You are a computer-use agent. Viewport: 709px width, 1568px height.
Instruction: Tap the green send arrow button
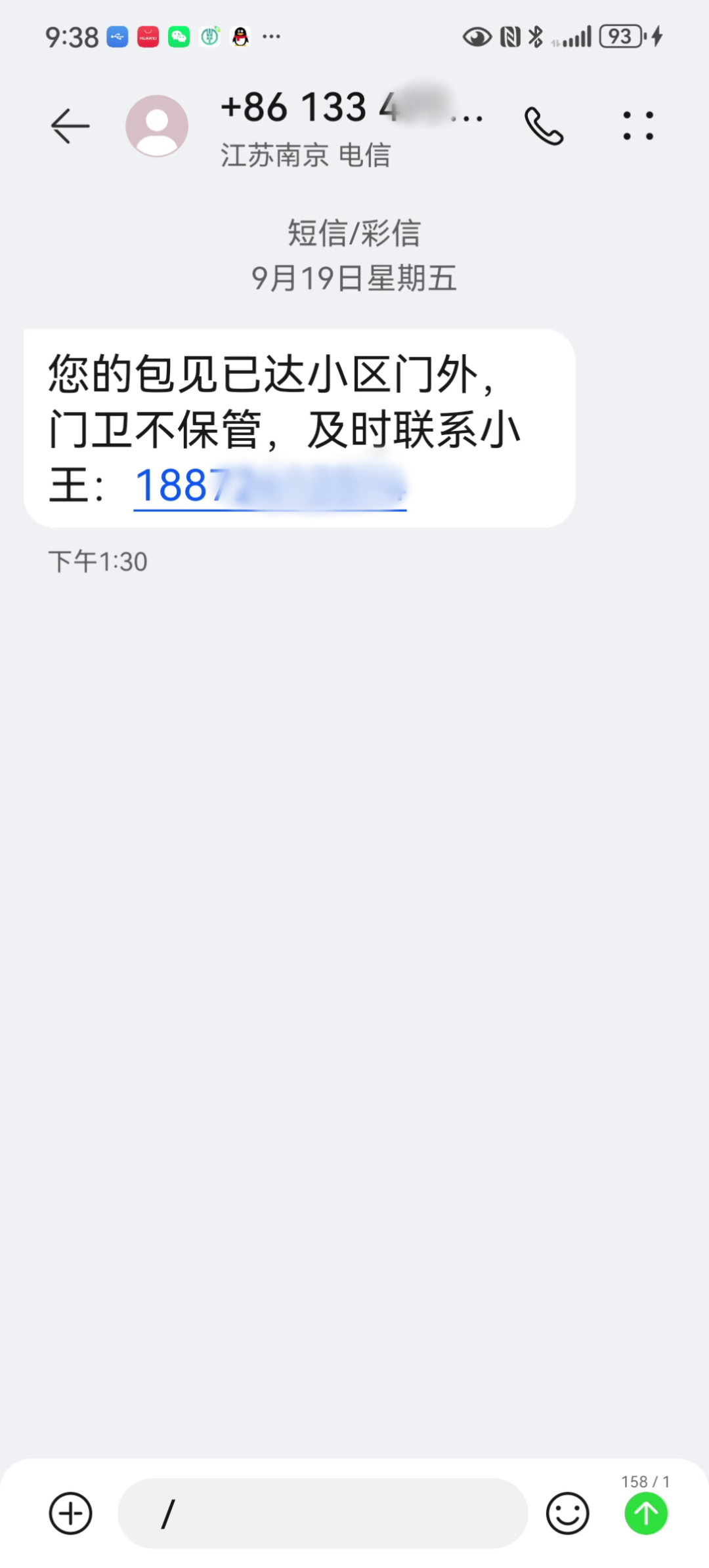[x=645, y=1514]
